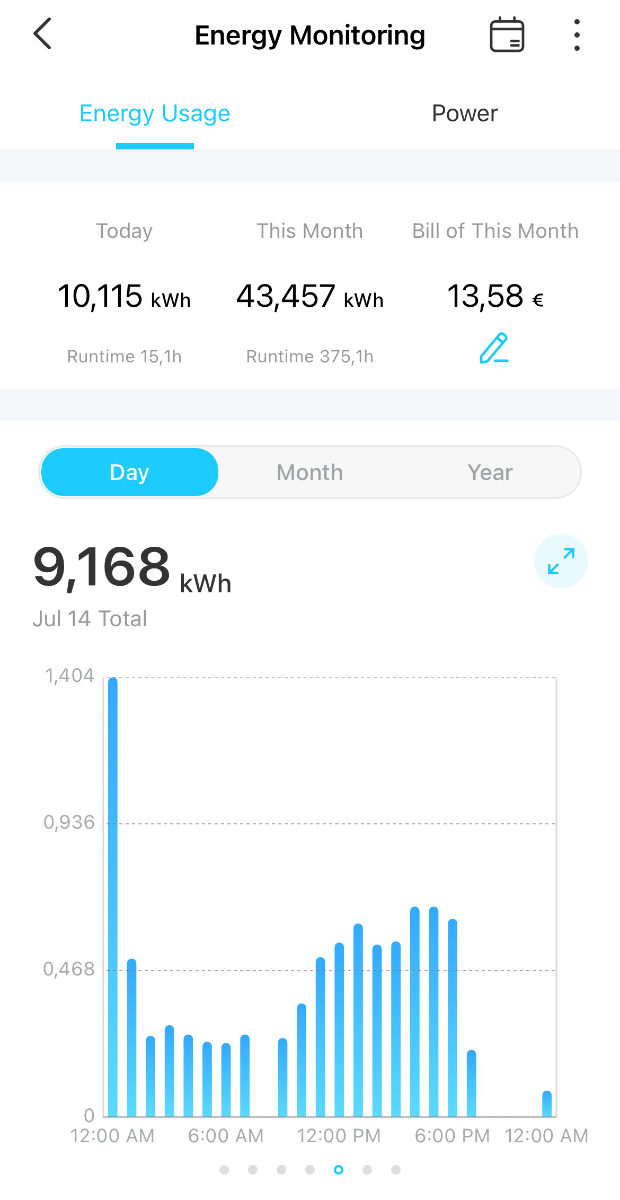The height and width of the screenshot is (1200, 620).
Task: Select the Day view segment
Action: [129, 472]
